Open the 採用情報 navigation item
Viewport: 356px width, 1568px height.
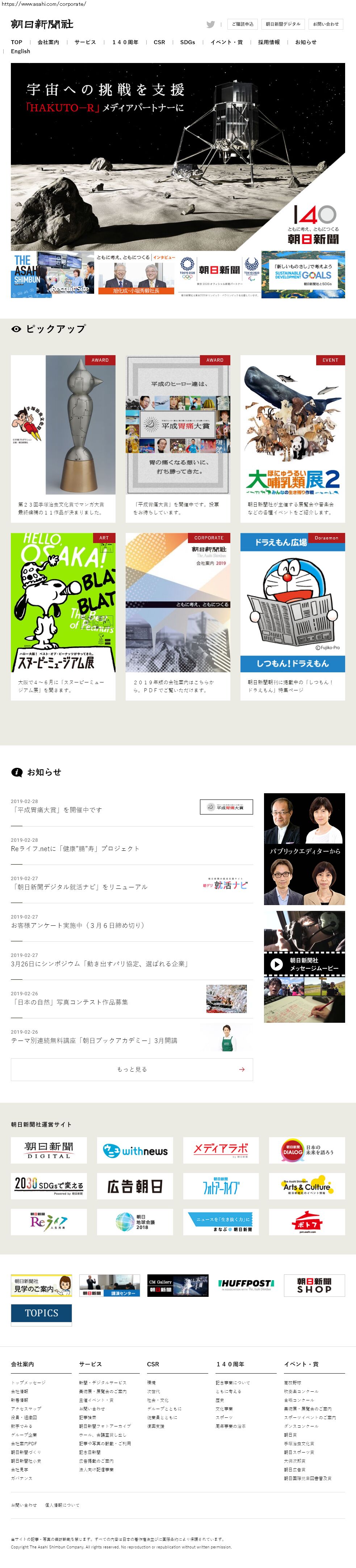(268, 42)
